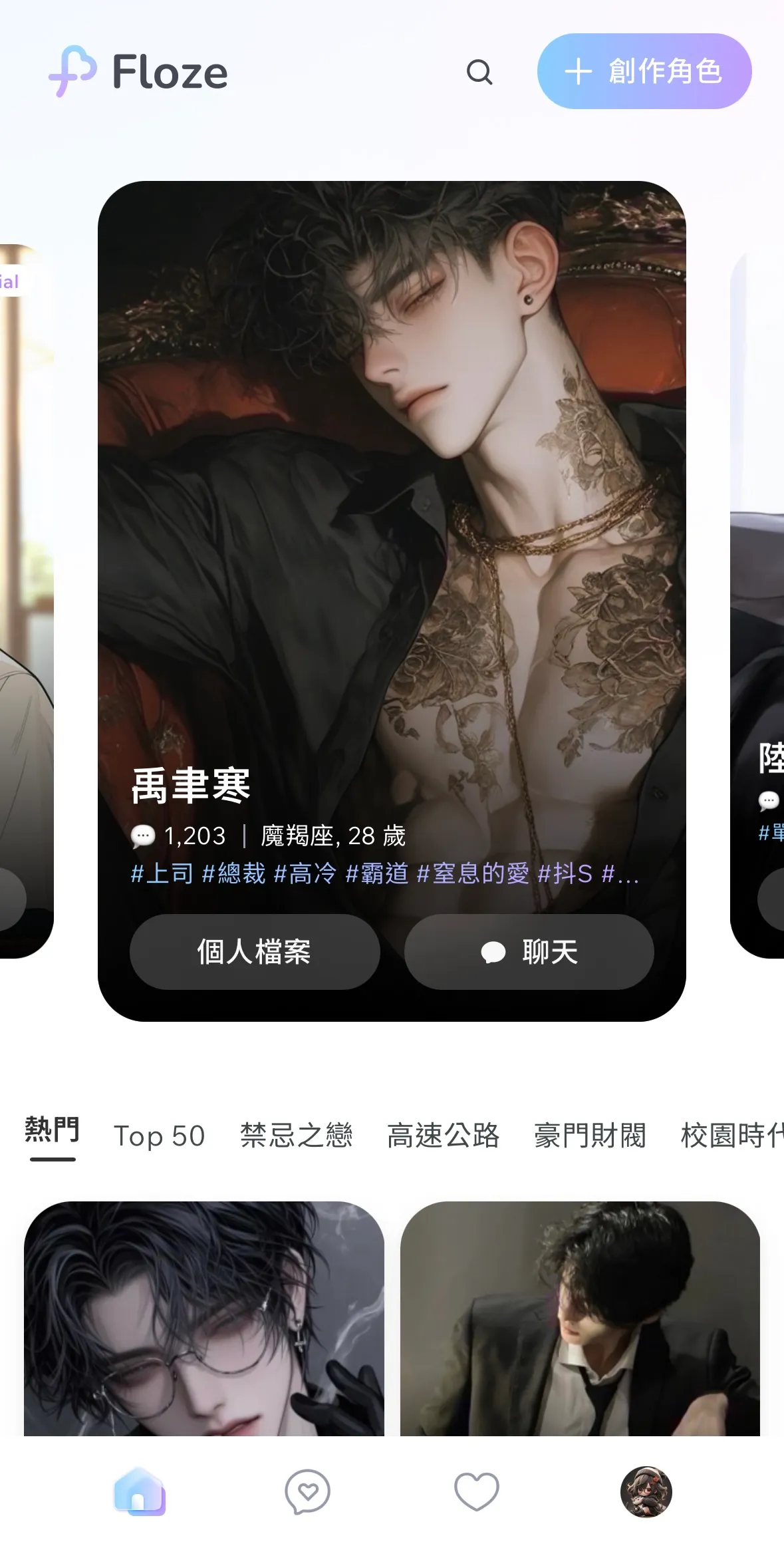
Task: Go to the home tab in bottom bar
Action: (x=139, y=1491)
